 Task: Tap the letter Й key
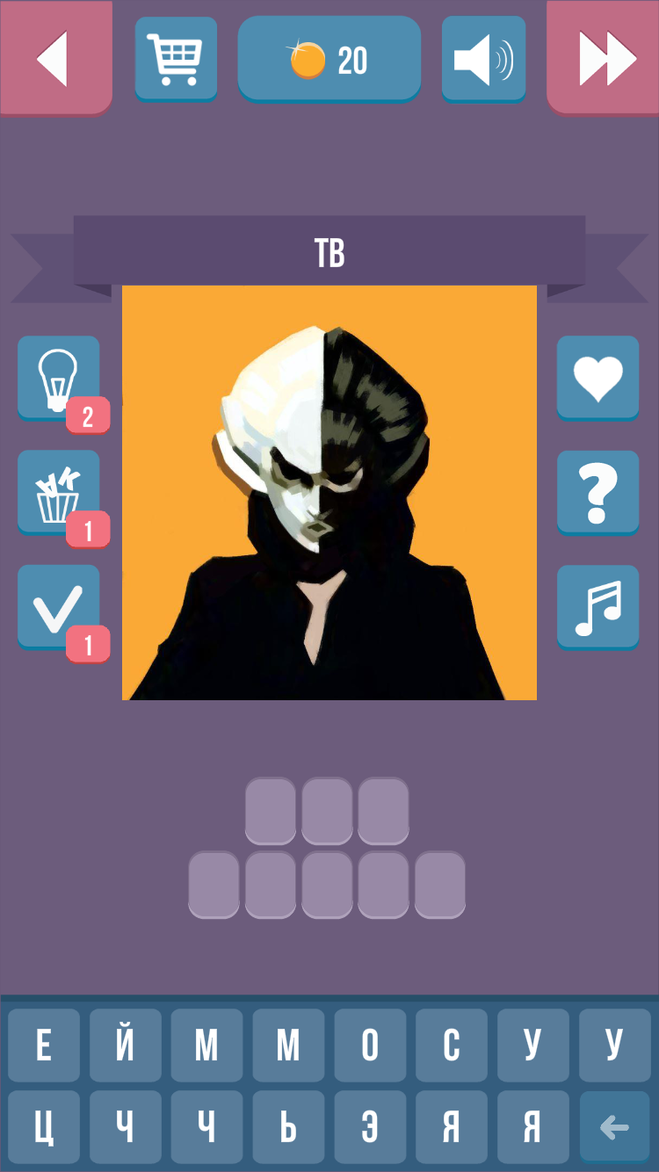click(126, 1045)
